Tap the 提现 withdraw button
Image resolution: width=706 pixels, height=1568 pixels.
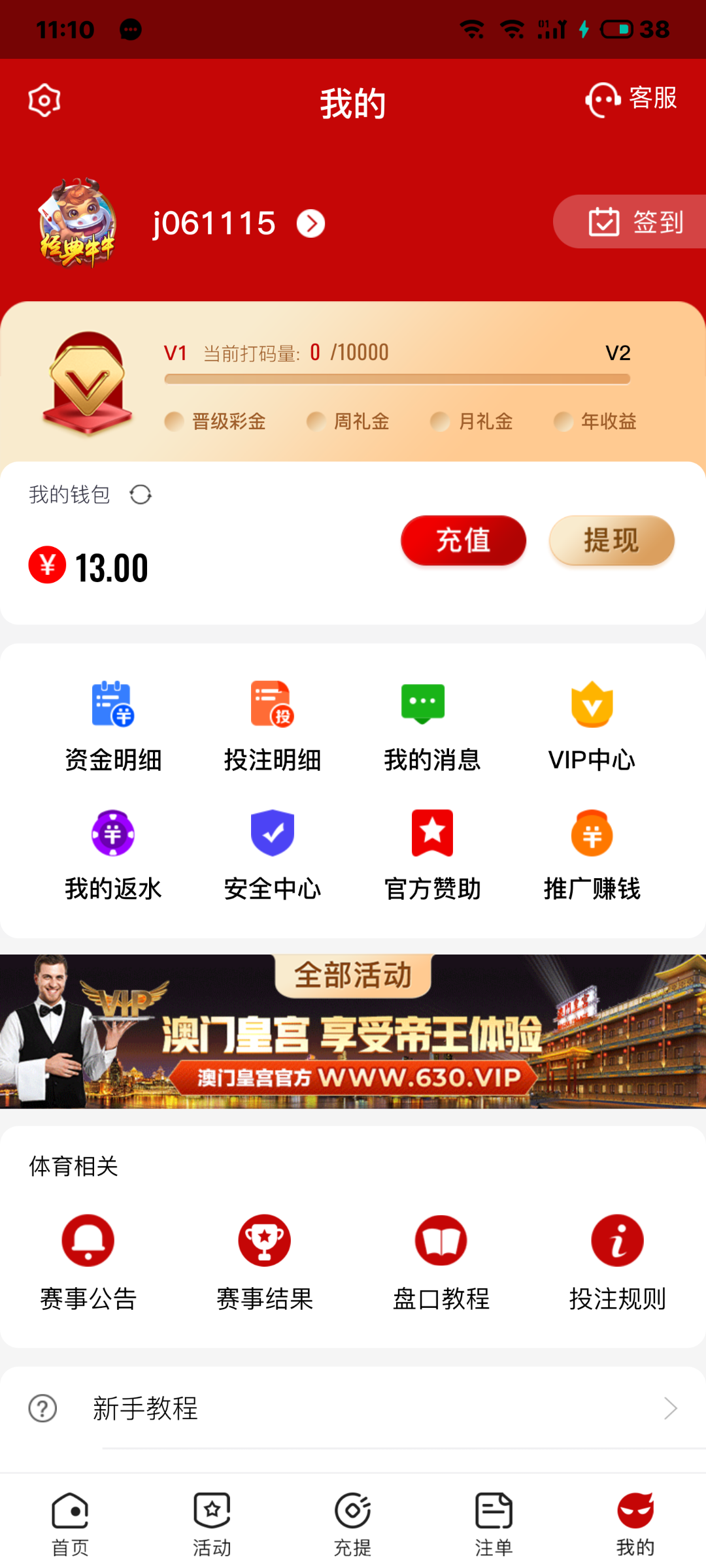611,540
